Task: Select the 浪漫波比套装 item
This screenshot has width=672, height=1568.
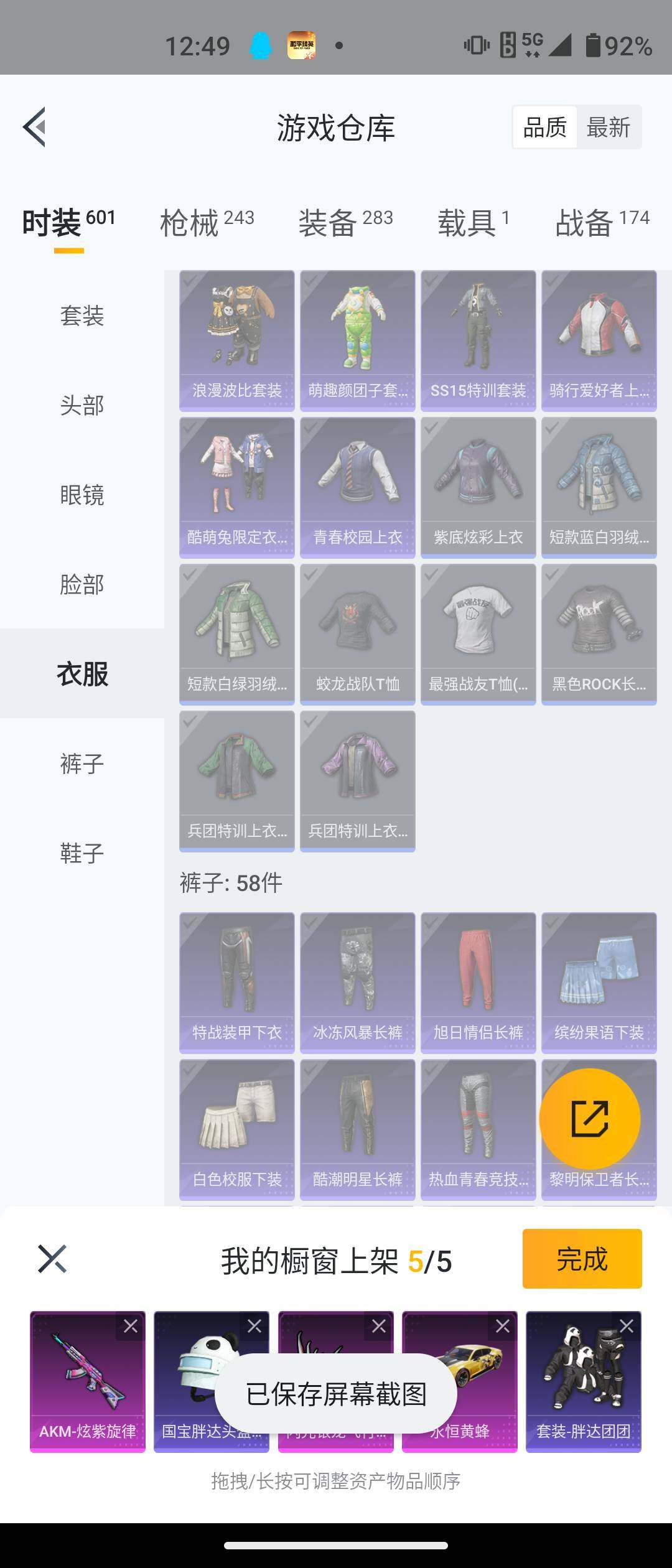Action: pos(236,340)
